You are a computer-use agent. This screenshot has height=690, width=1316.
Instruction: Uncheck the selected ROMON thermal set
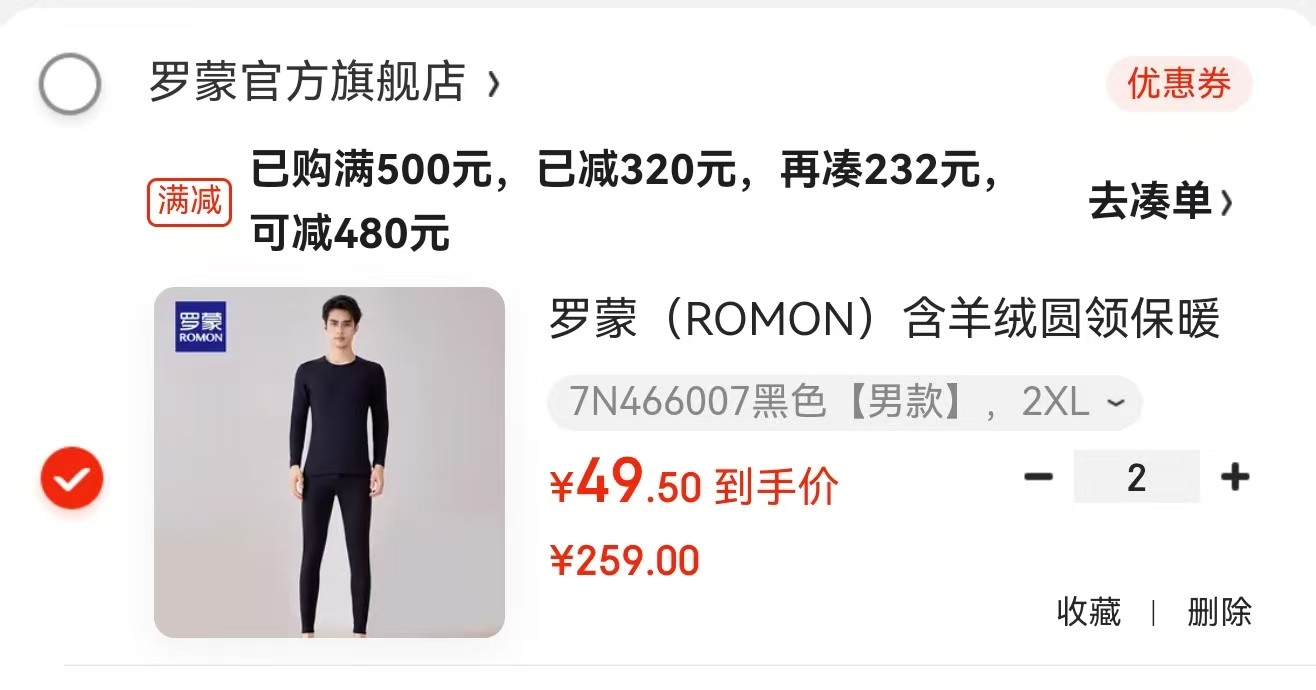pos(72,478)
